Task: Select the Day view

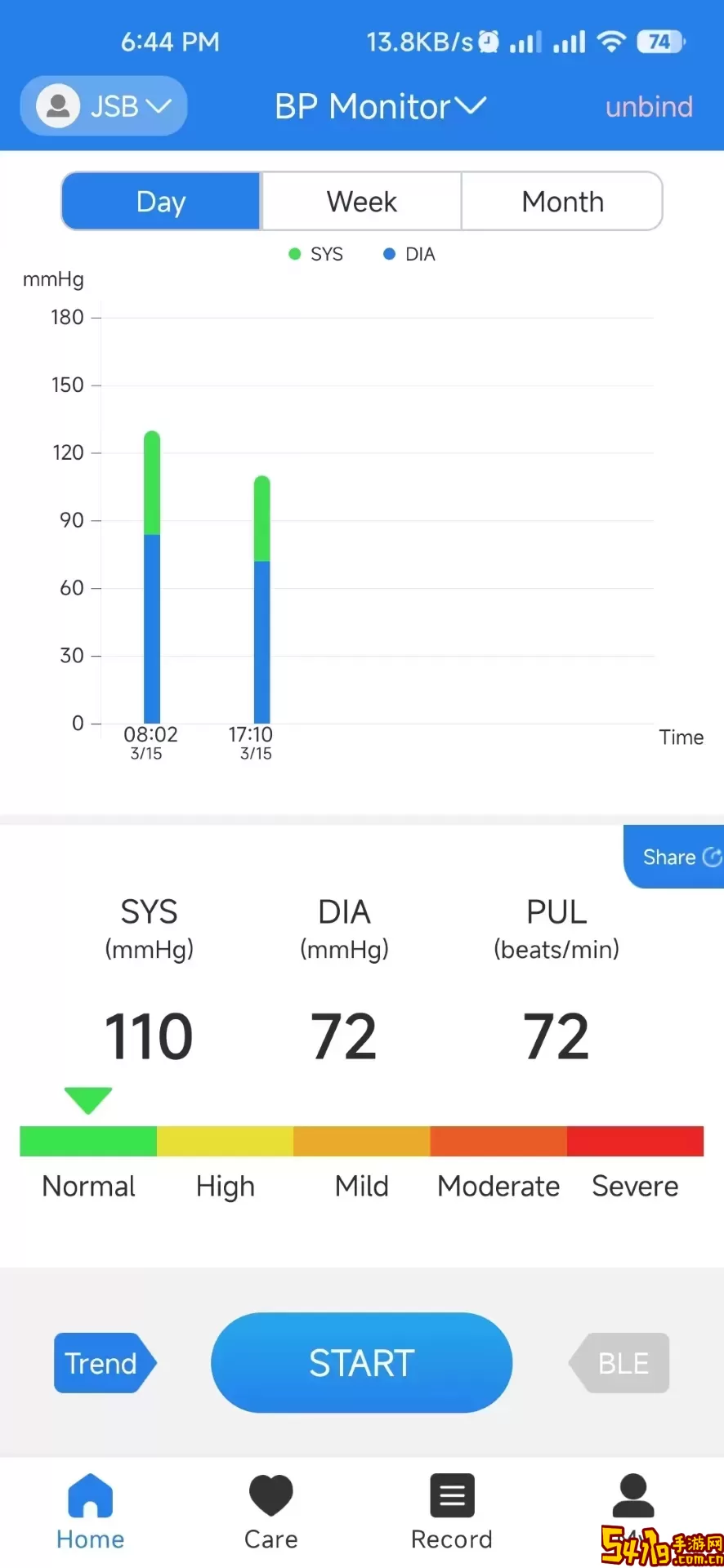Action: point(161,202)
